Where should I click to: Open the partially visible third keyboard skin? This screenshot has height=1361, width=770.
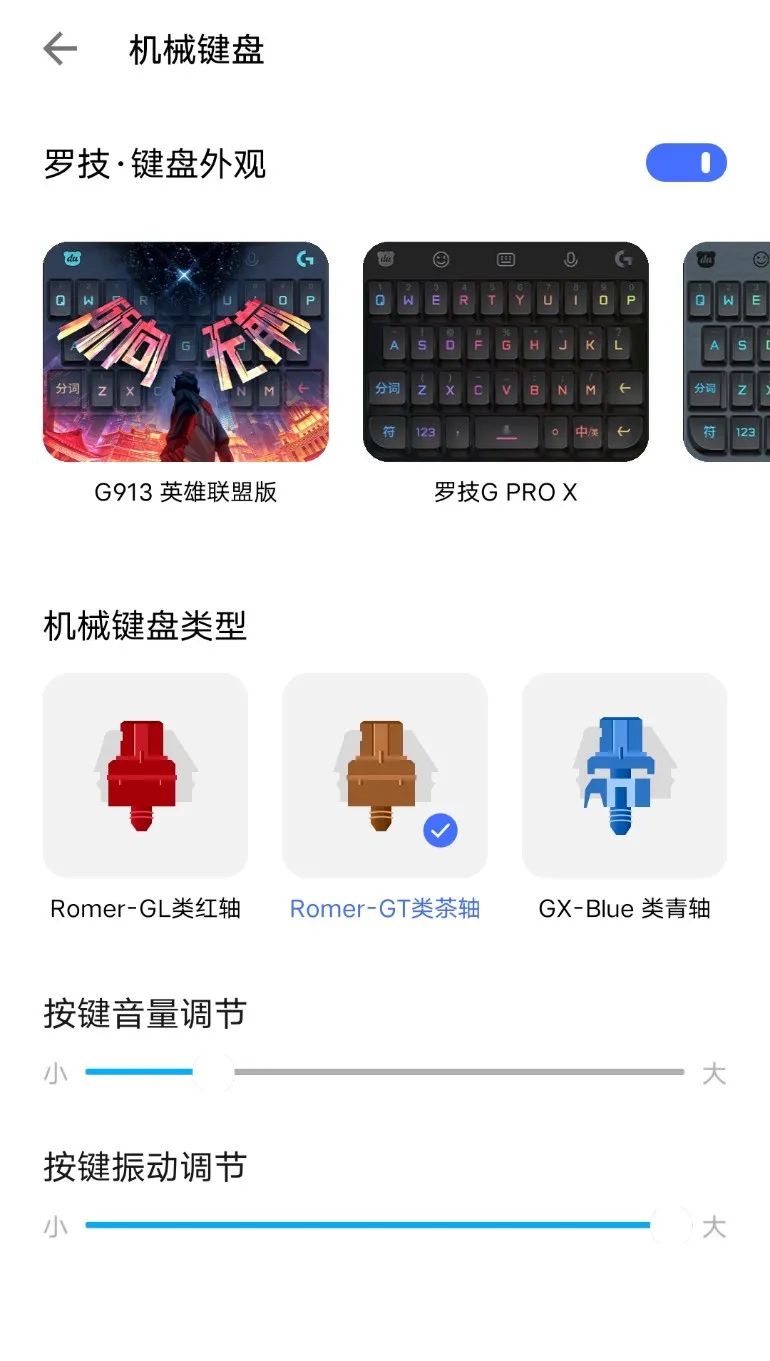coord(726,352)
